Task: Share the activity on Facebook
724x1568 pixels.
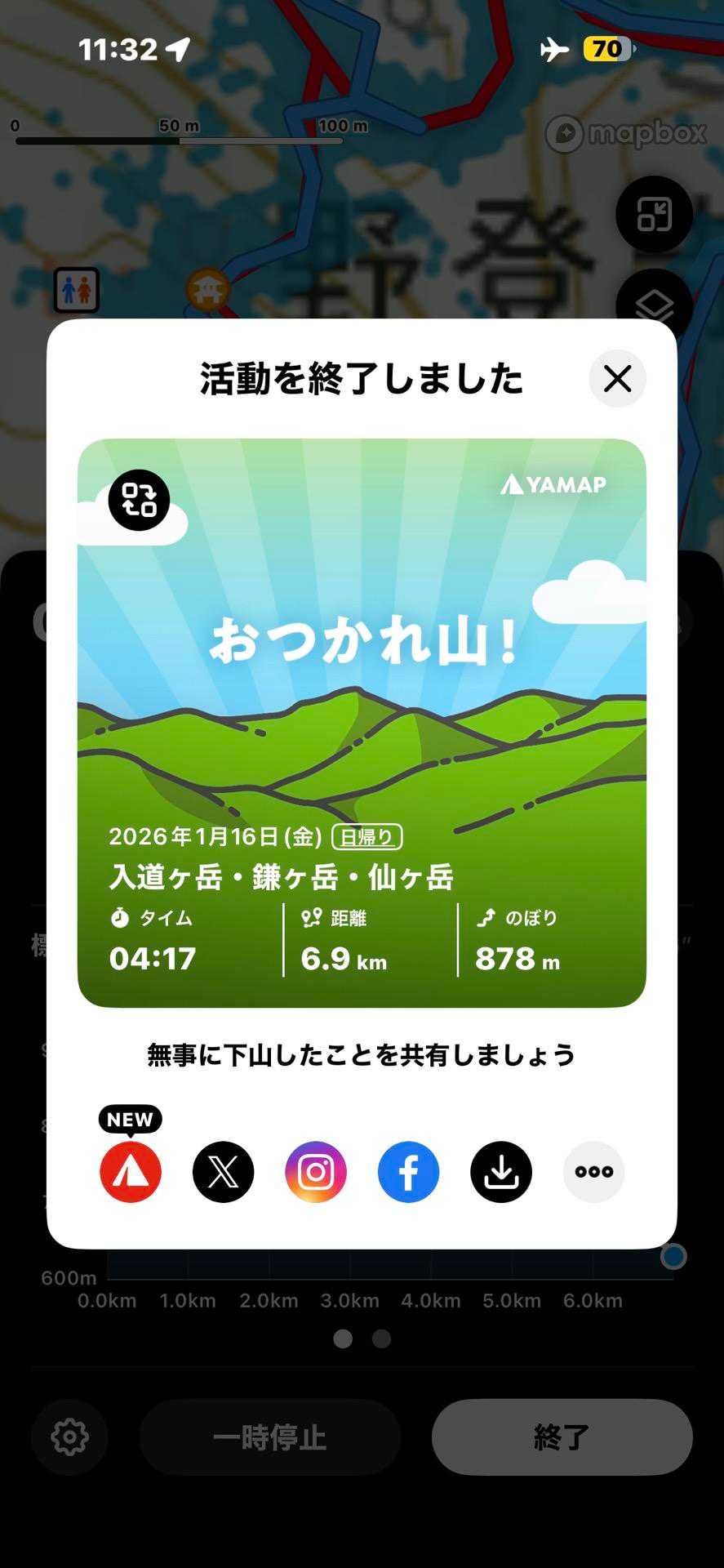Action: (x=408, y=1172)
